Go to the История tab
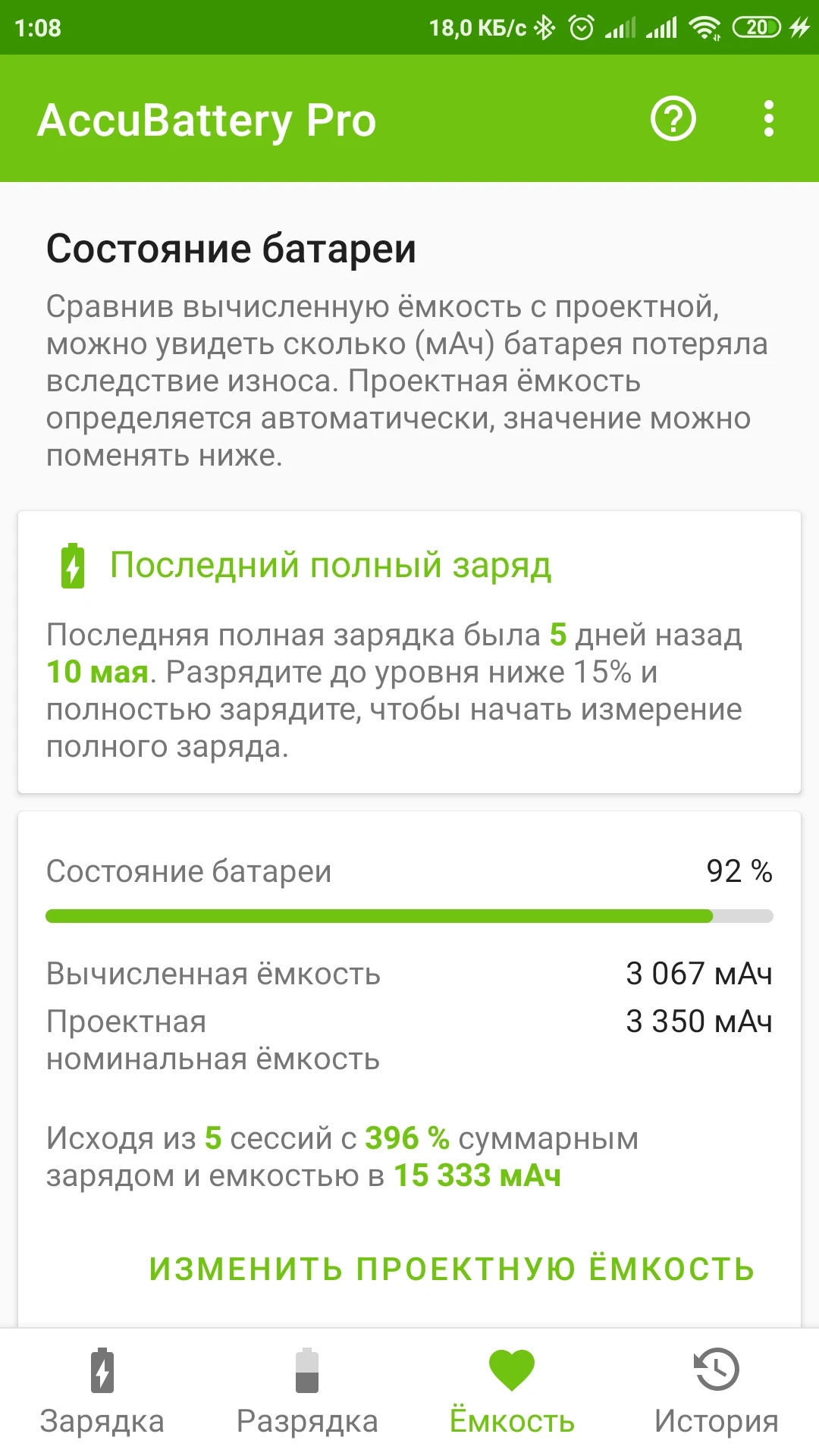The image size is (819, 1456). pyautogui.click(x=717, y=1392)
